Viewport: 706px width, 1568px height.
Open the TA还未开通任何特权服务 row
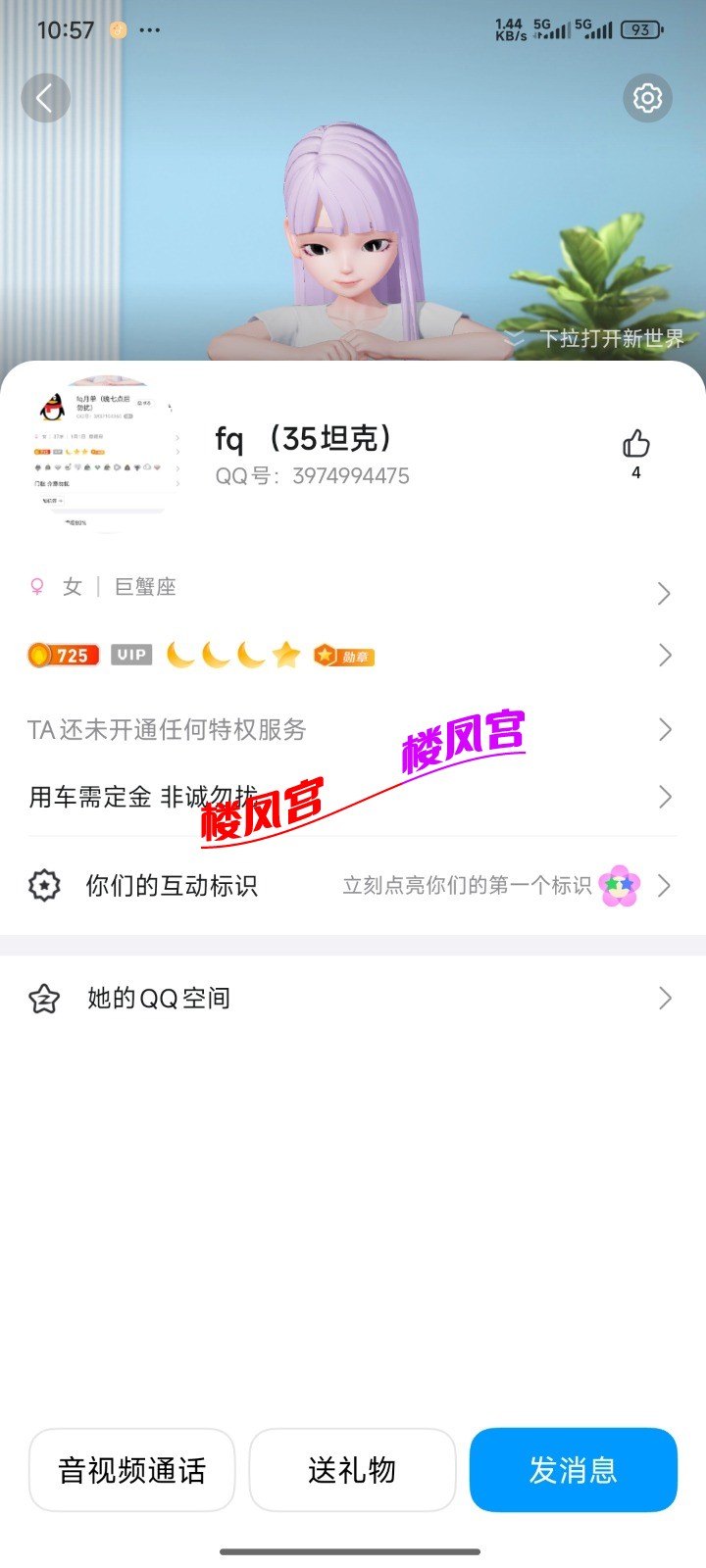point(353,730)
